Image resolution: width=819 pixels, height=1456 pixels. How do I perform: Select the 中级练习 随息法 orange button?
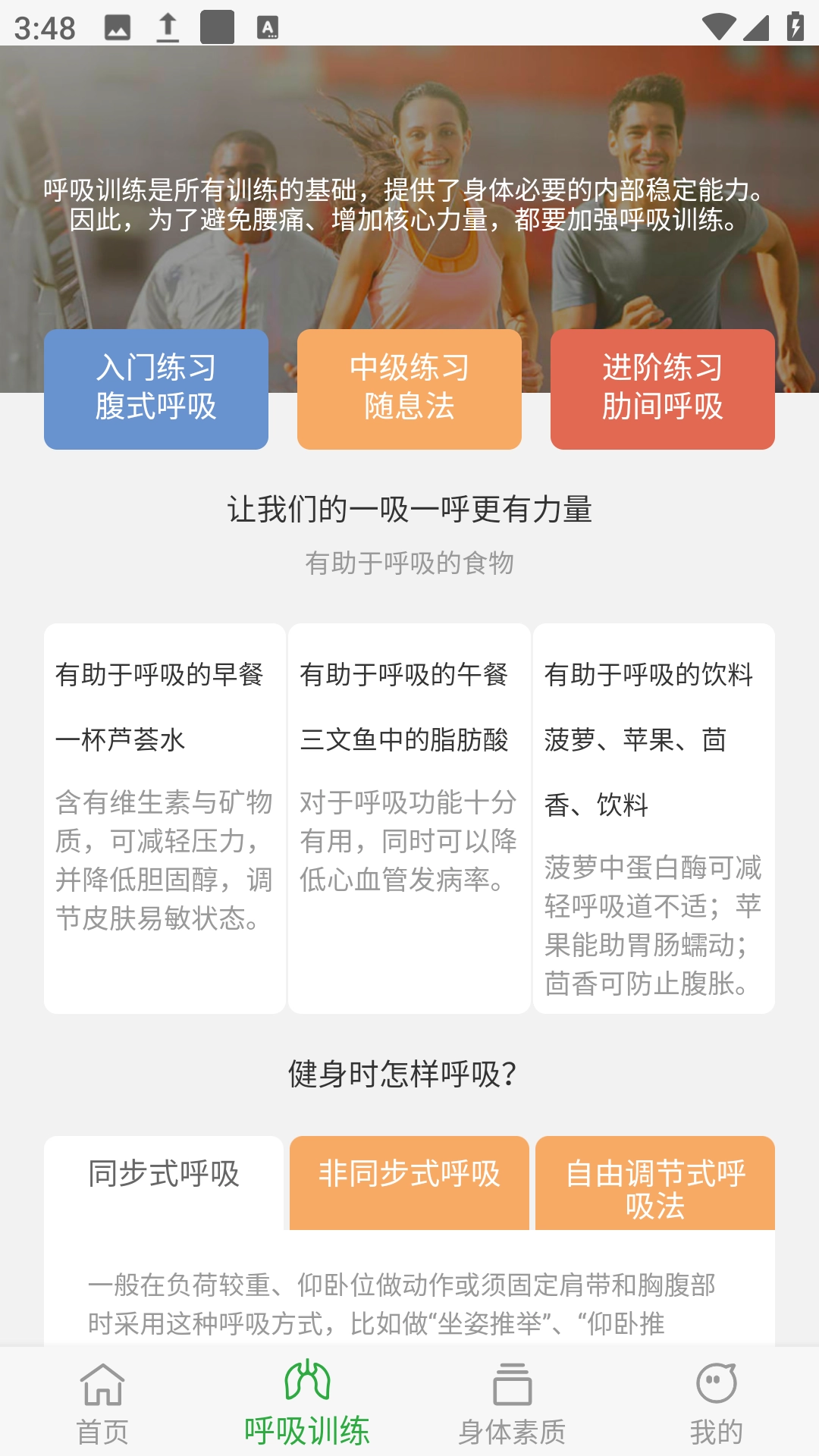point(409,389)
